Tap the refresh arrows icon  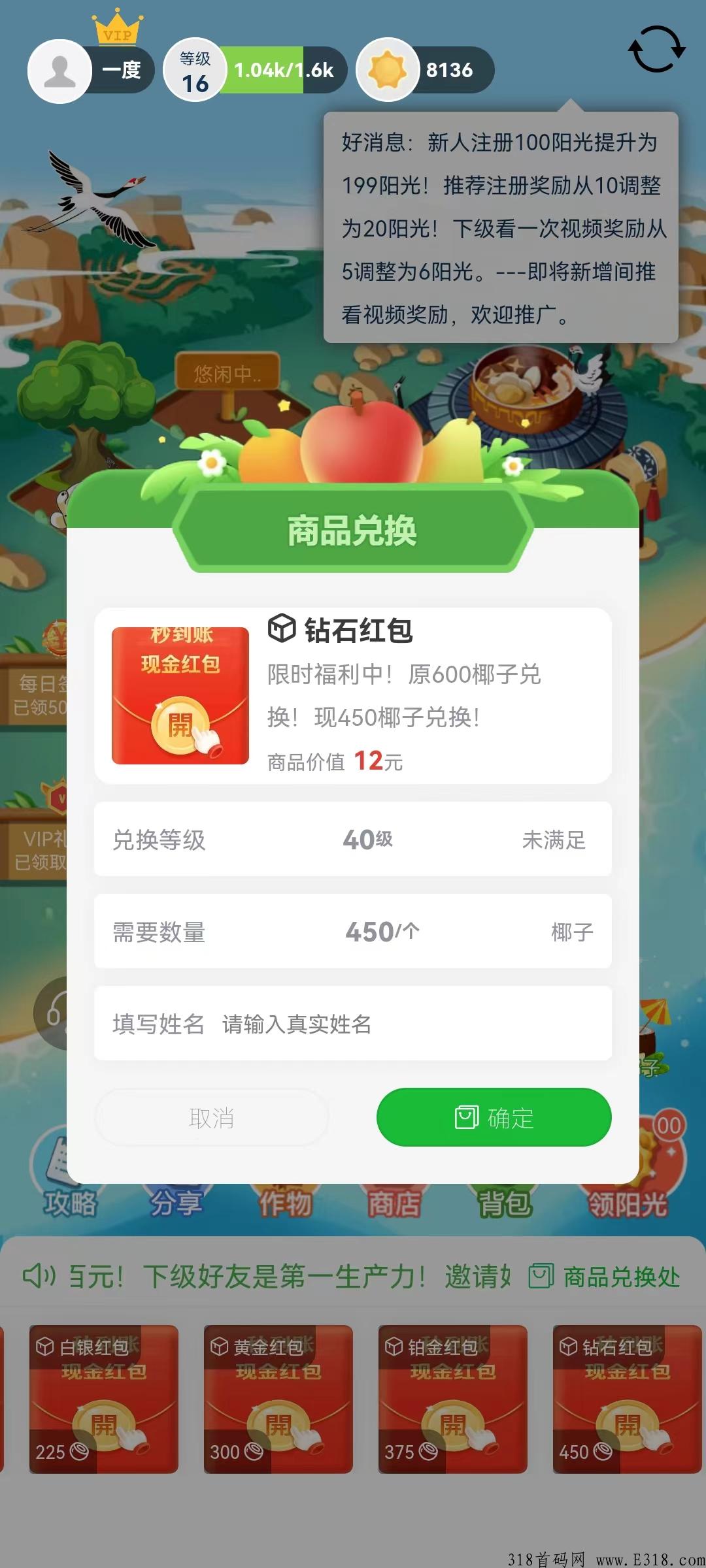[x=656, y=50]
